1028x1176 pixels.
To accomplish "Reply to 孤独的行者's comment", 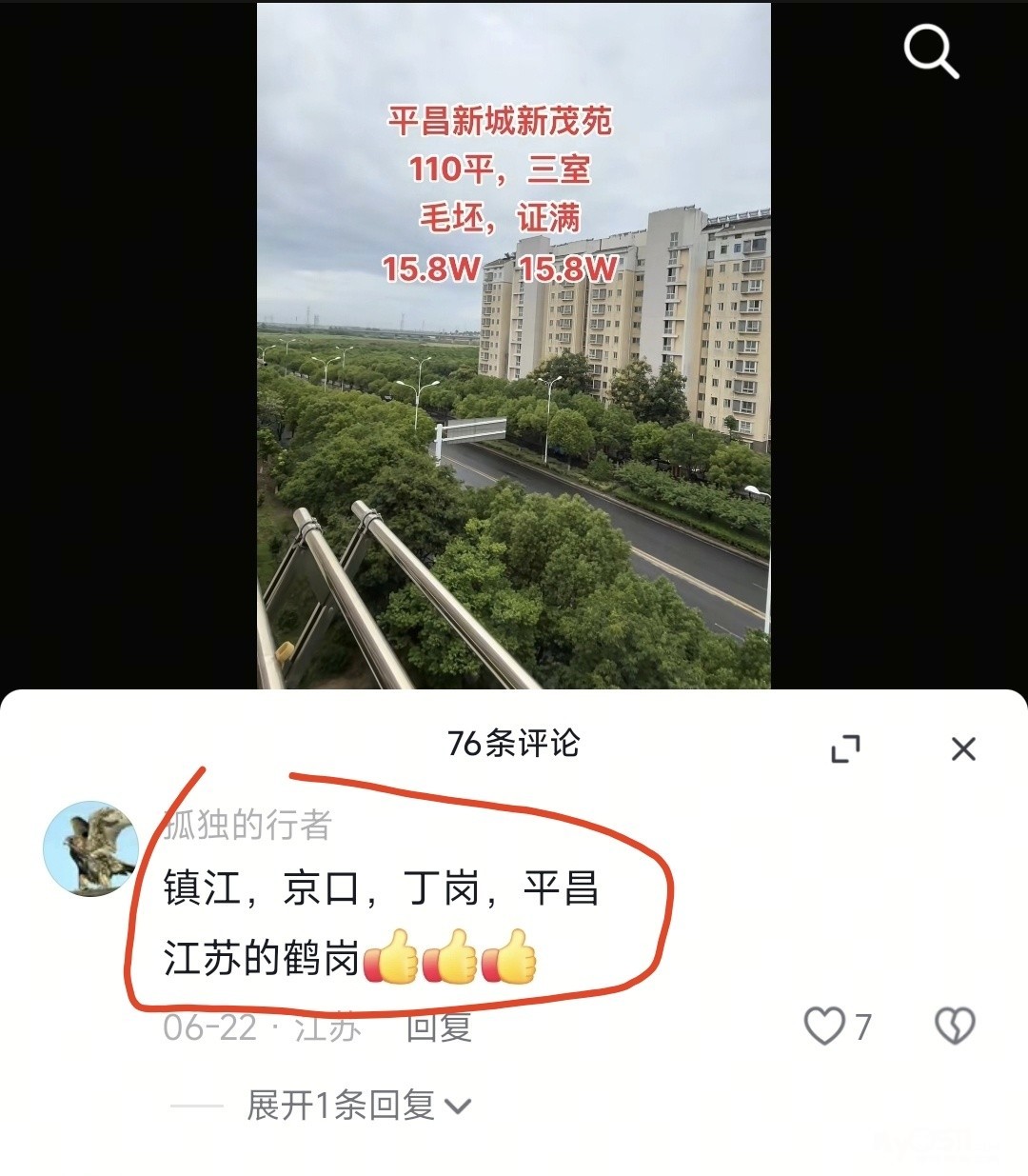I will coord(439,1027).
